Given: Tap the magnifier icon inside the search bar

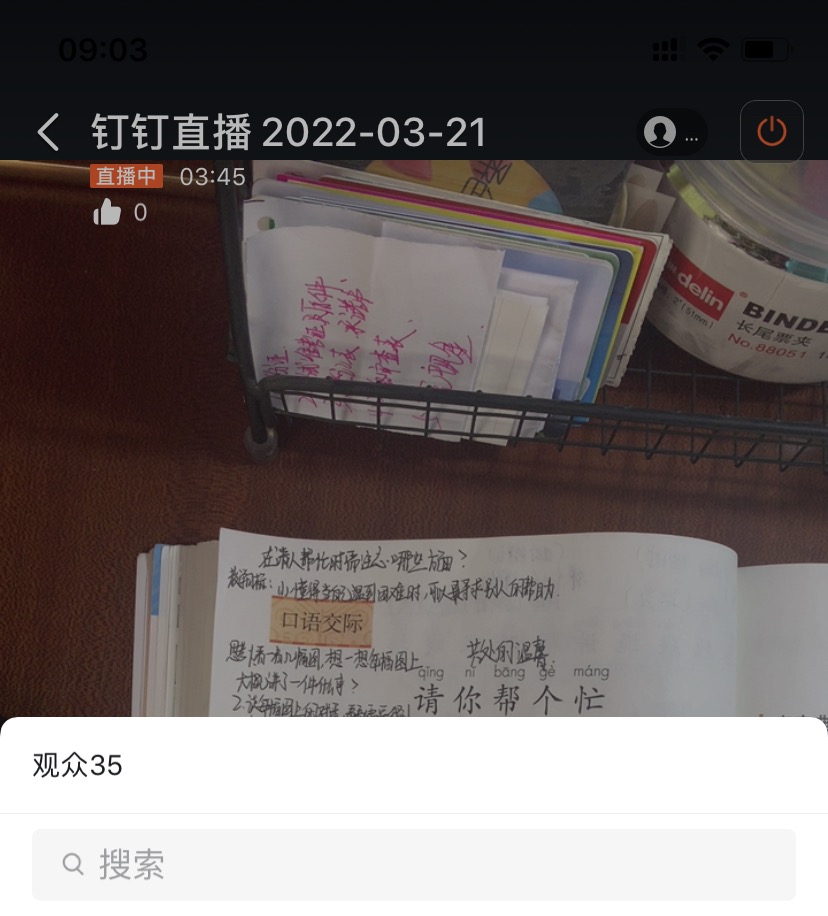Looking at the screenshot, I should pos(72,863).
